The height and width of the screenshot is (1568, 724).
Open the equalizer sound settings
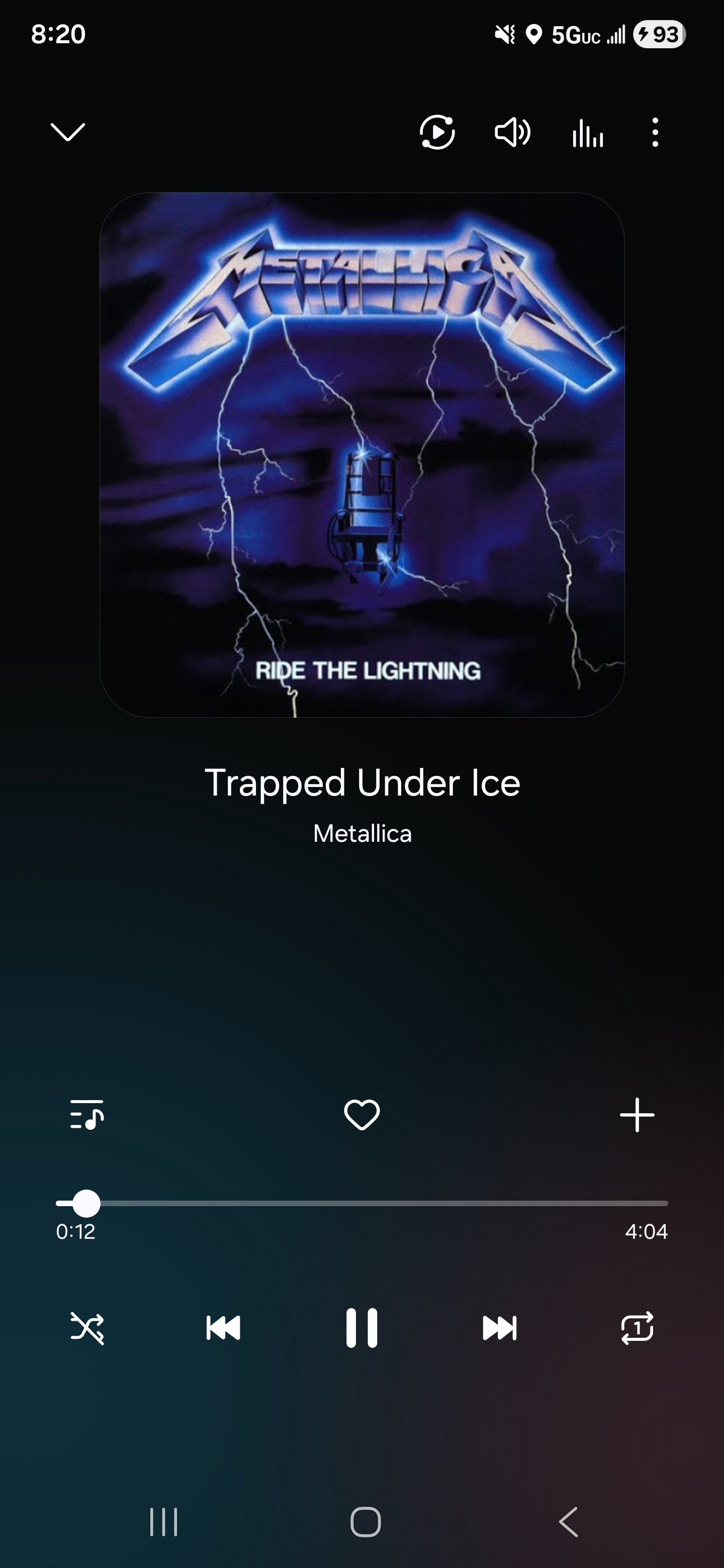point(588,133)
